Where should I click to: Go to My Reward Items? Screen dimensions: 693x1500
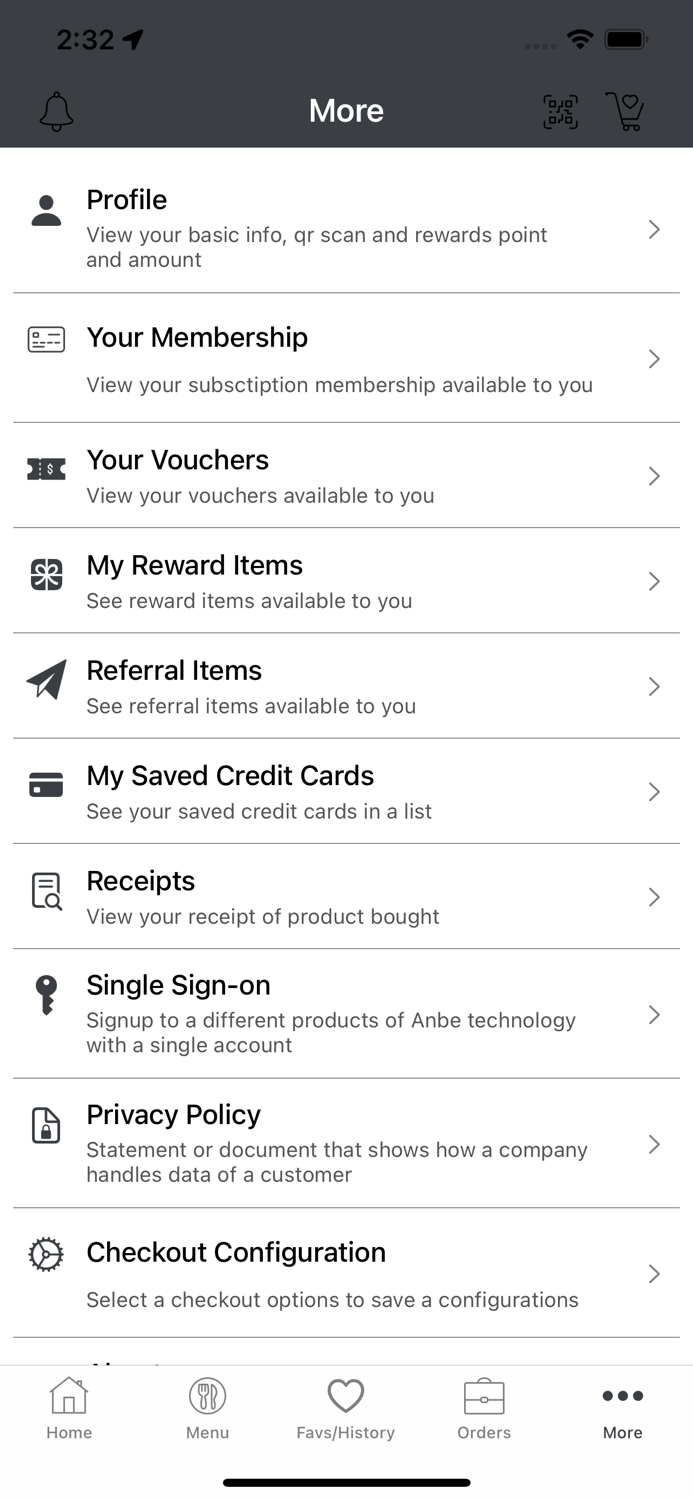click(346, 580)
